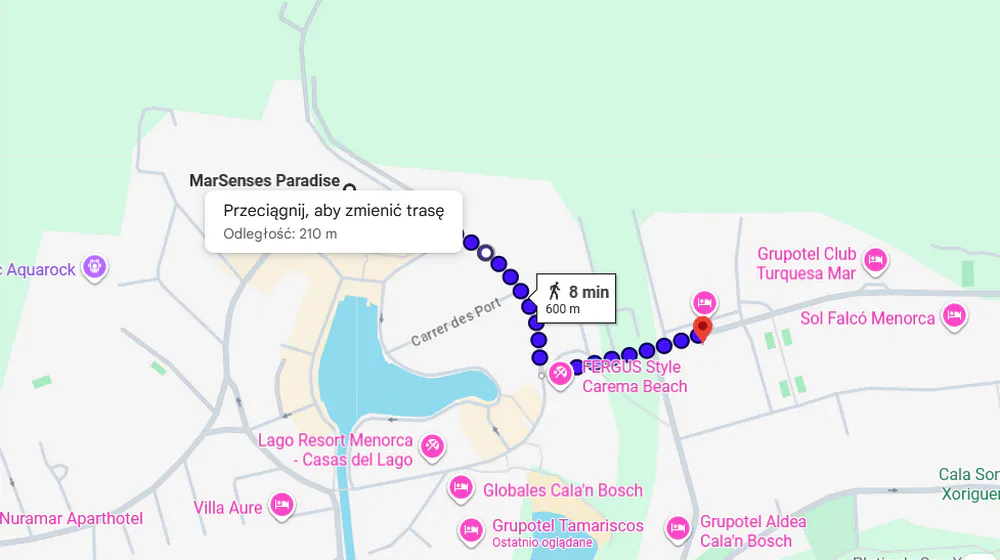Select Globales Cala'n Bosch hotel pin

point(460,488)
